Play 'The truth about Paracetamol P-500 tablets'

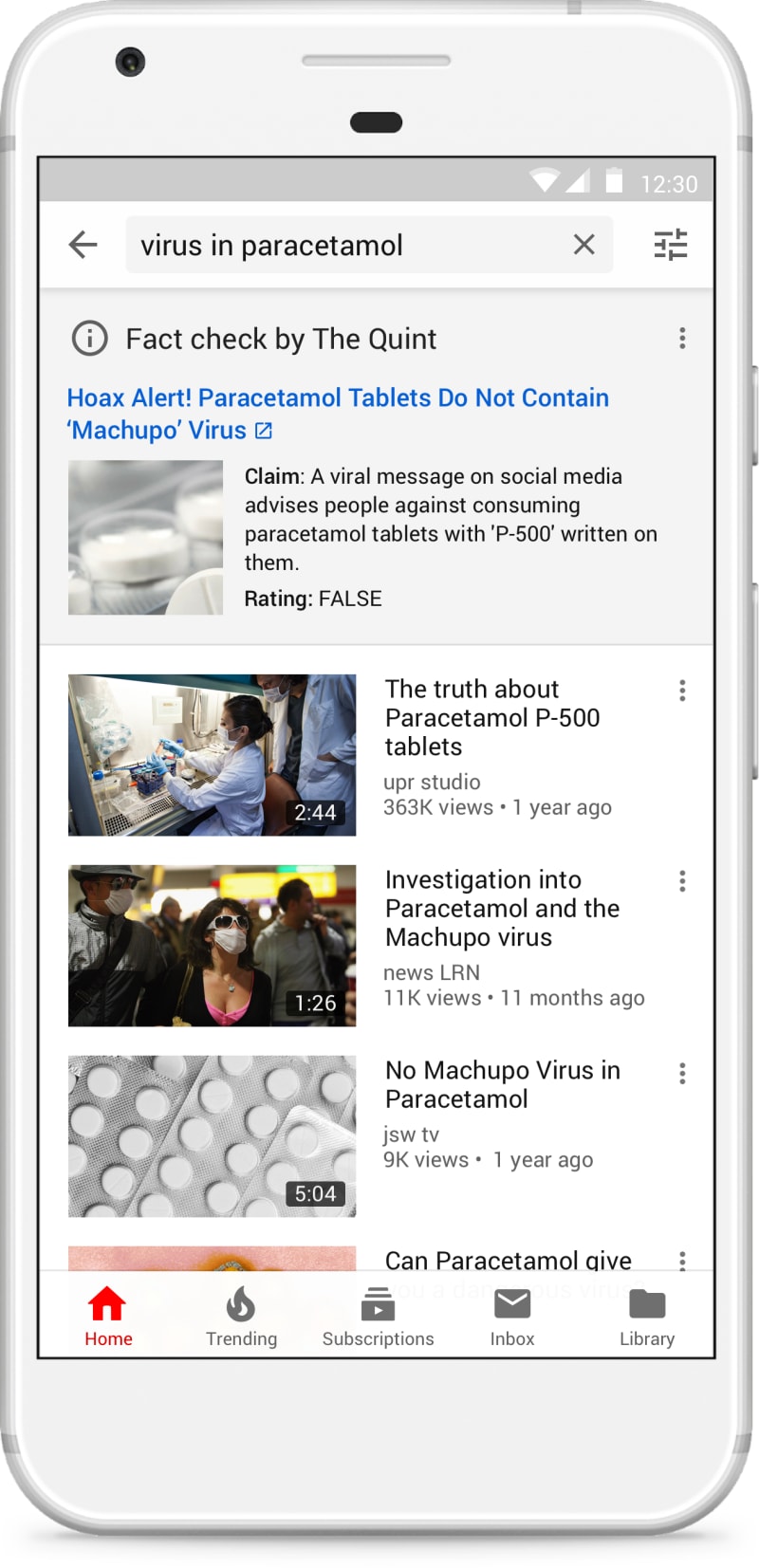[x=212, y=755]
